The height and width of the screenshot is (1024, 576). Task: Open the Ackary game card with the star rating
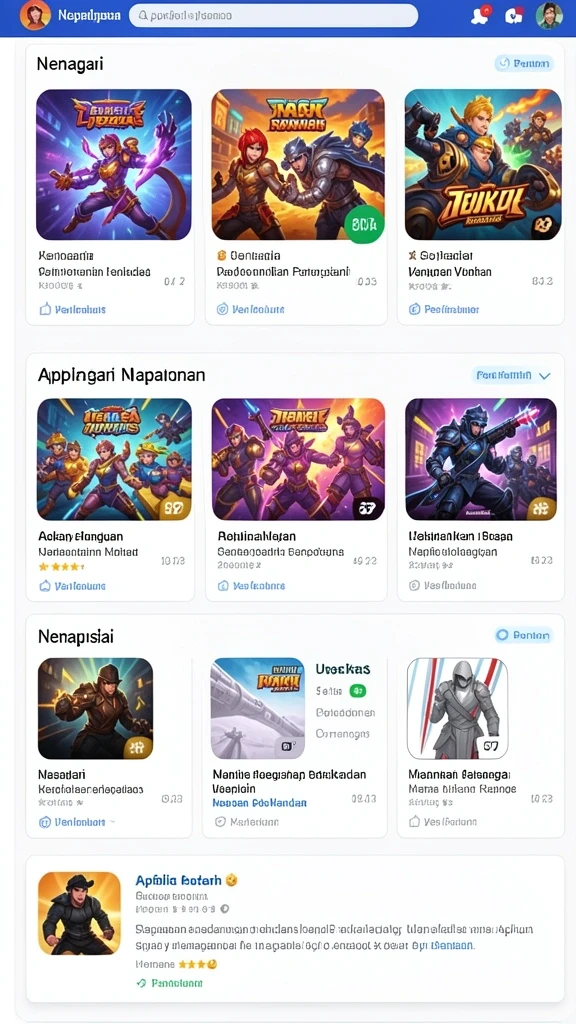pos(110,497)
